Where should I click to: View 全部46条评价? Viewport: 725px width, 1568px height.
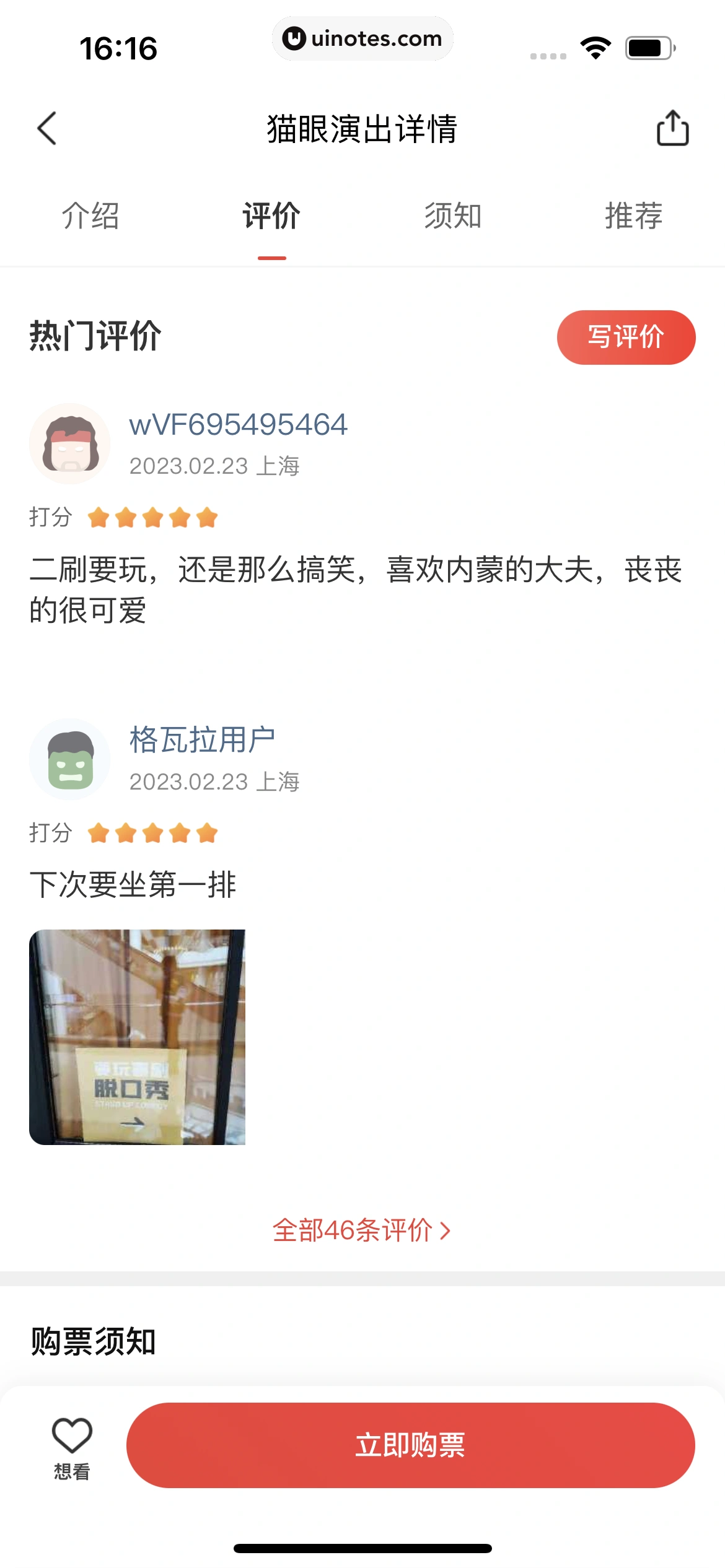362,1230
